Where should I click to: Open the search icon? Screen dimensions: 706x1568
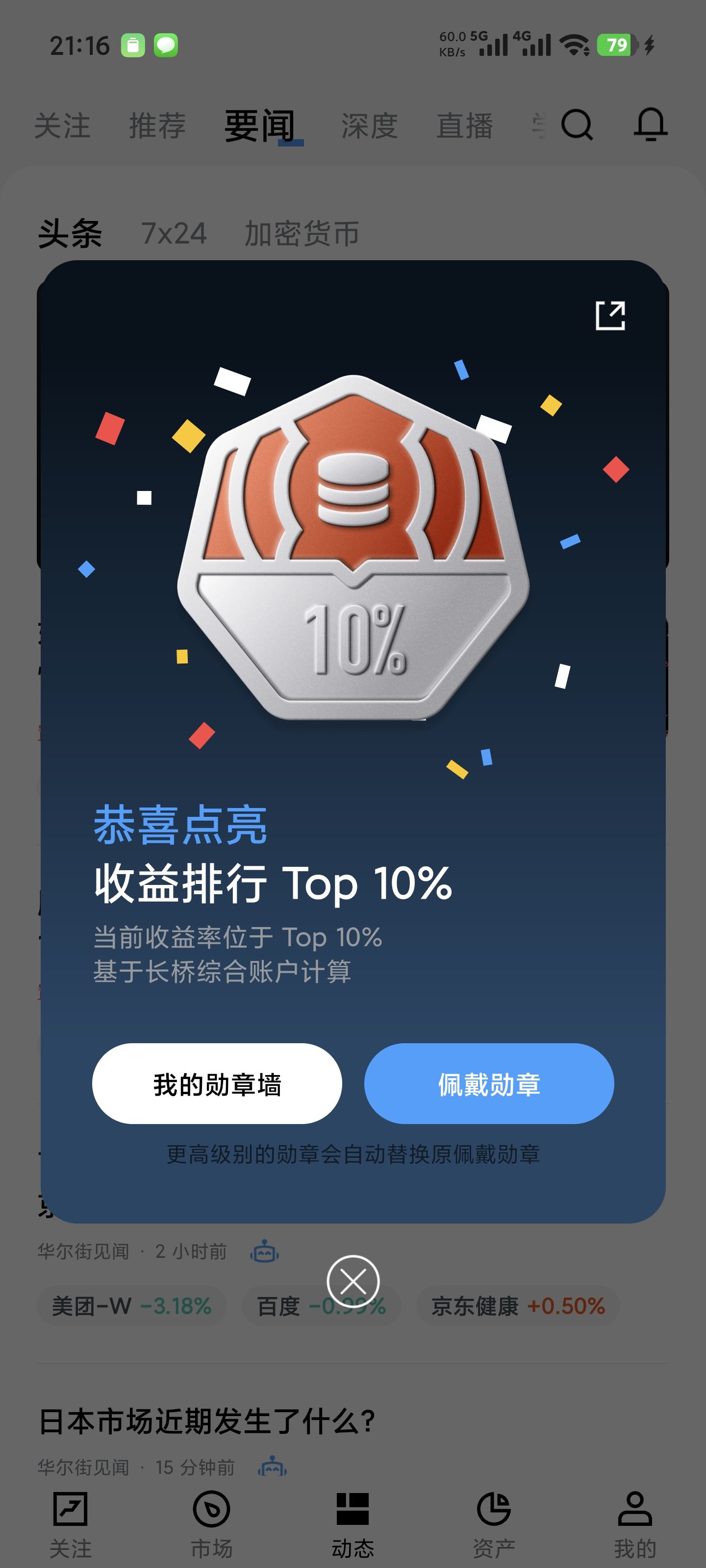[x=576, y=125]
